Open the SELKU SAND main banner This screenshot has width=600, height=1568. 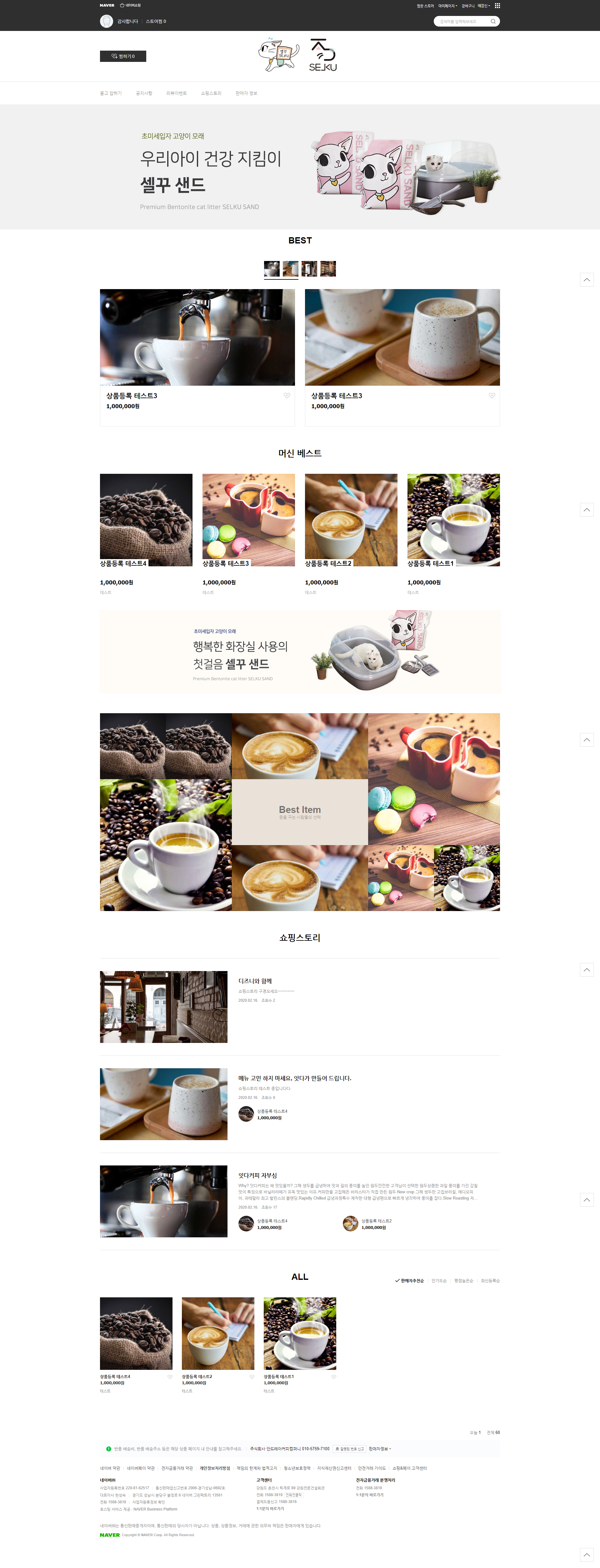point(299,167)
